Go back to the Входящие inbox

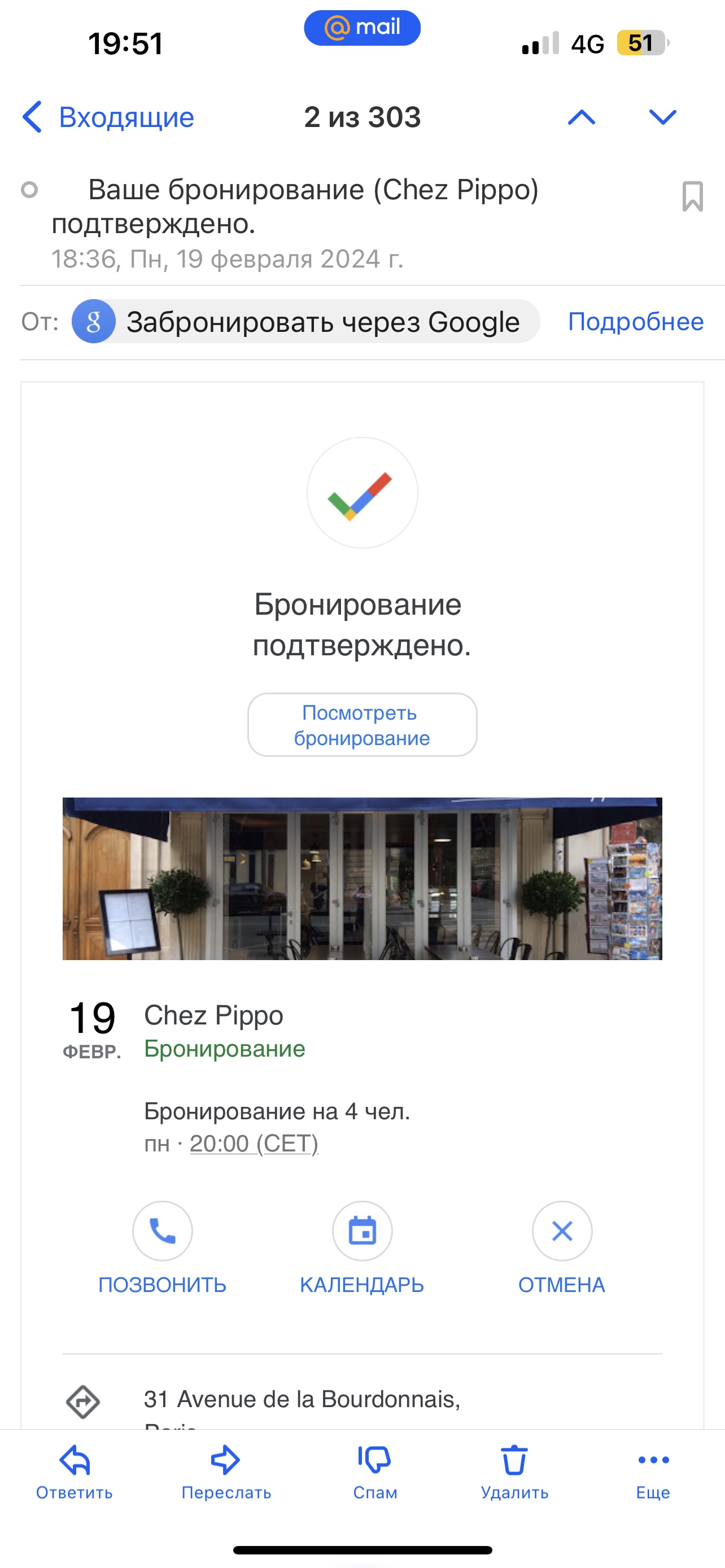108,117
